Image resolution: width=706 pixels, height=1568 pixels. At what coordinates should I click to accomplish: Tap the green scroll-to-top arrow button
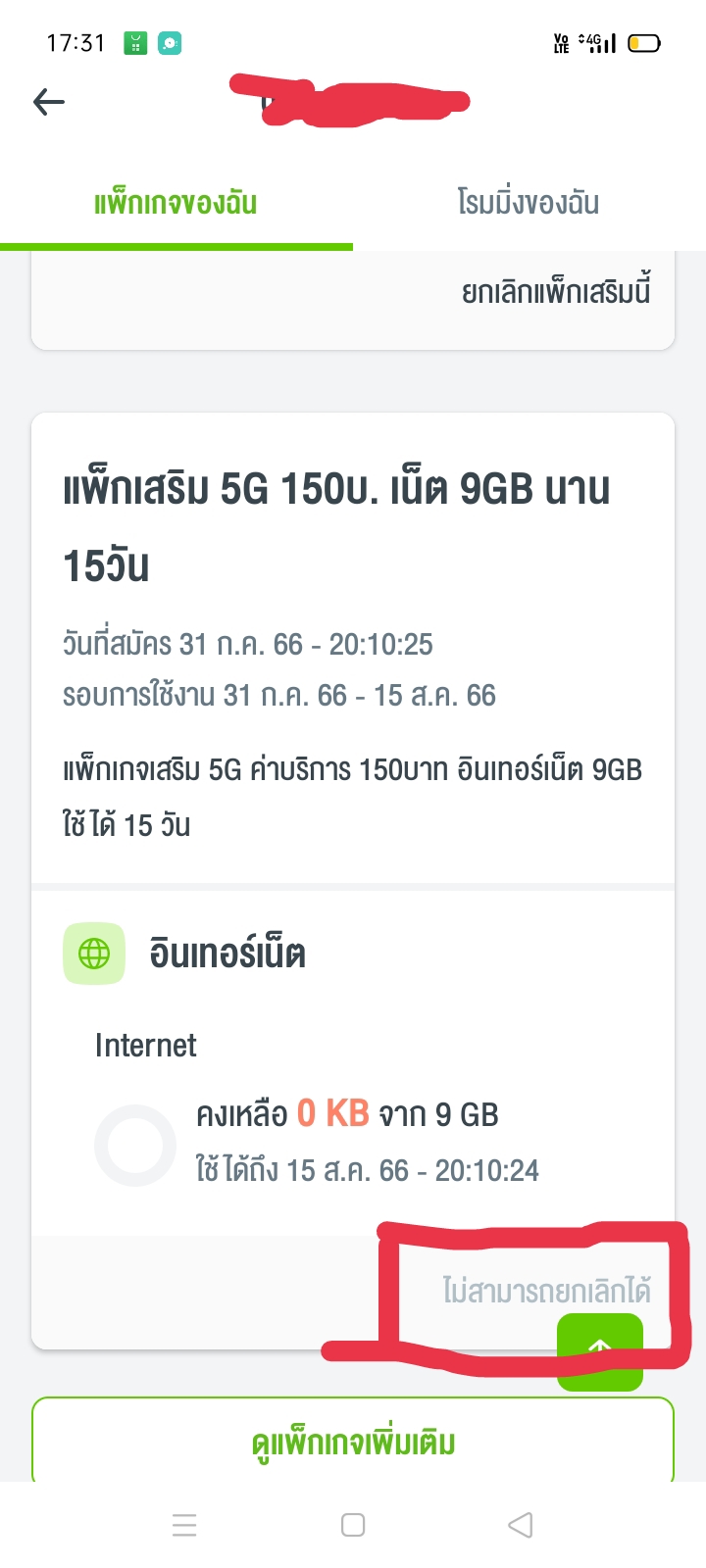point(600,1352)
